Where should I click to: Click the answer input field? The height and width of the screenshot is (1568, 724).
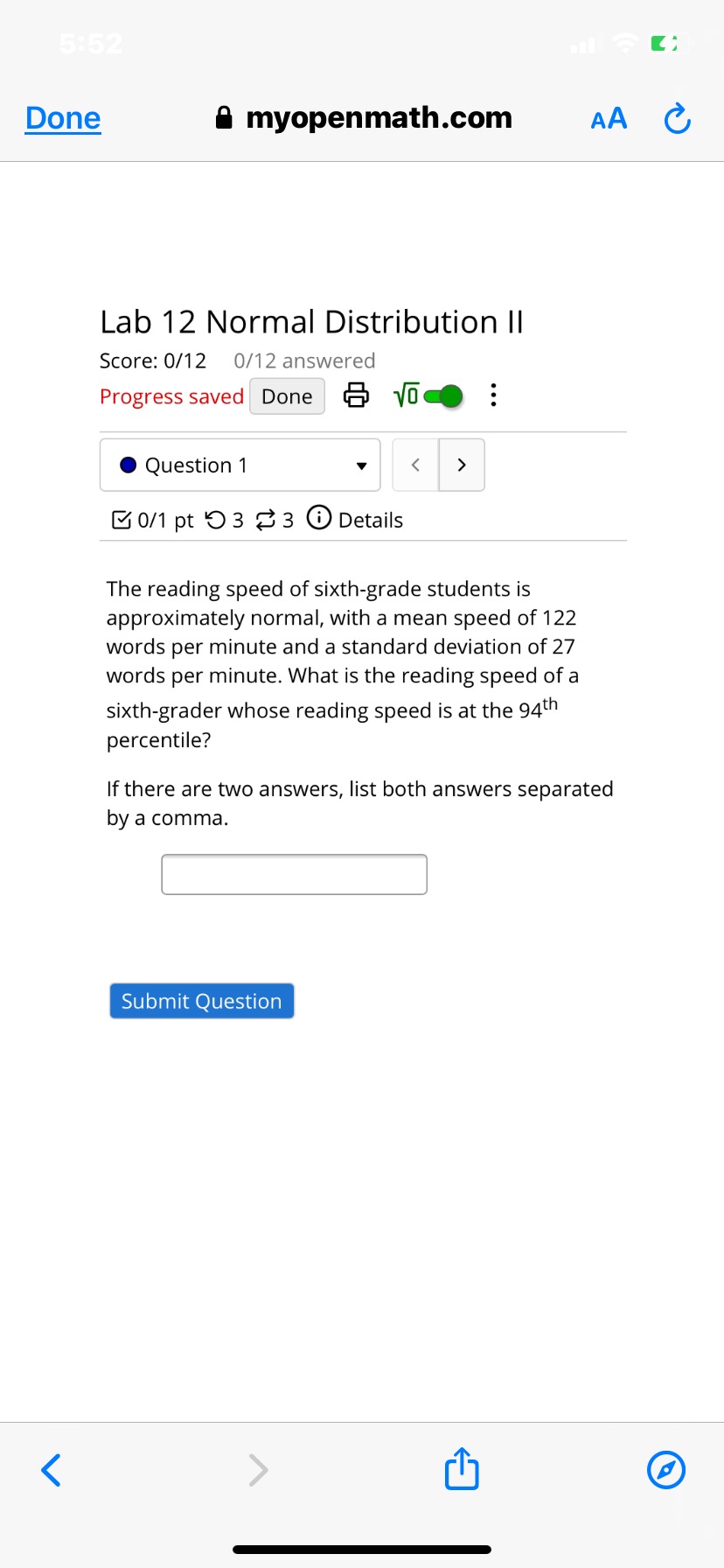click(x=294, y=873)
